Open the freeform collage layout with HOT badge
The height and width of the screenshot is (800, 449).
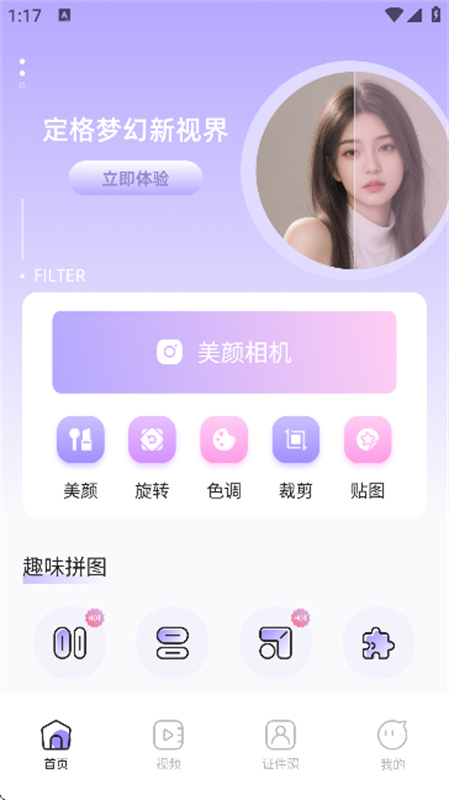(x=276, y=643)
